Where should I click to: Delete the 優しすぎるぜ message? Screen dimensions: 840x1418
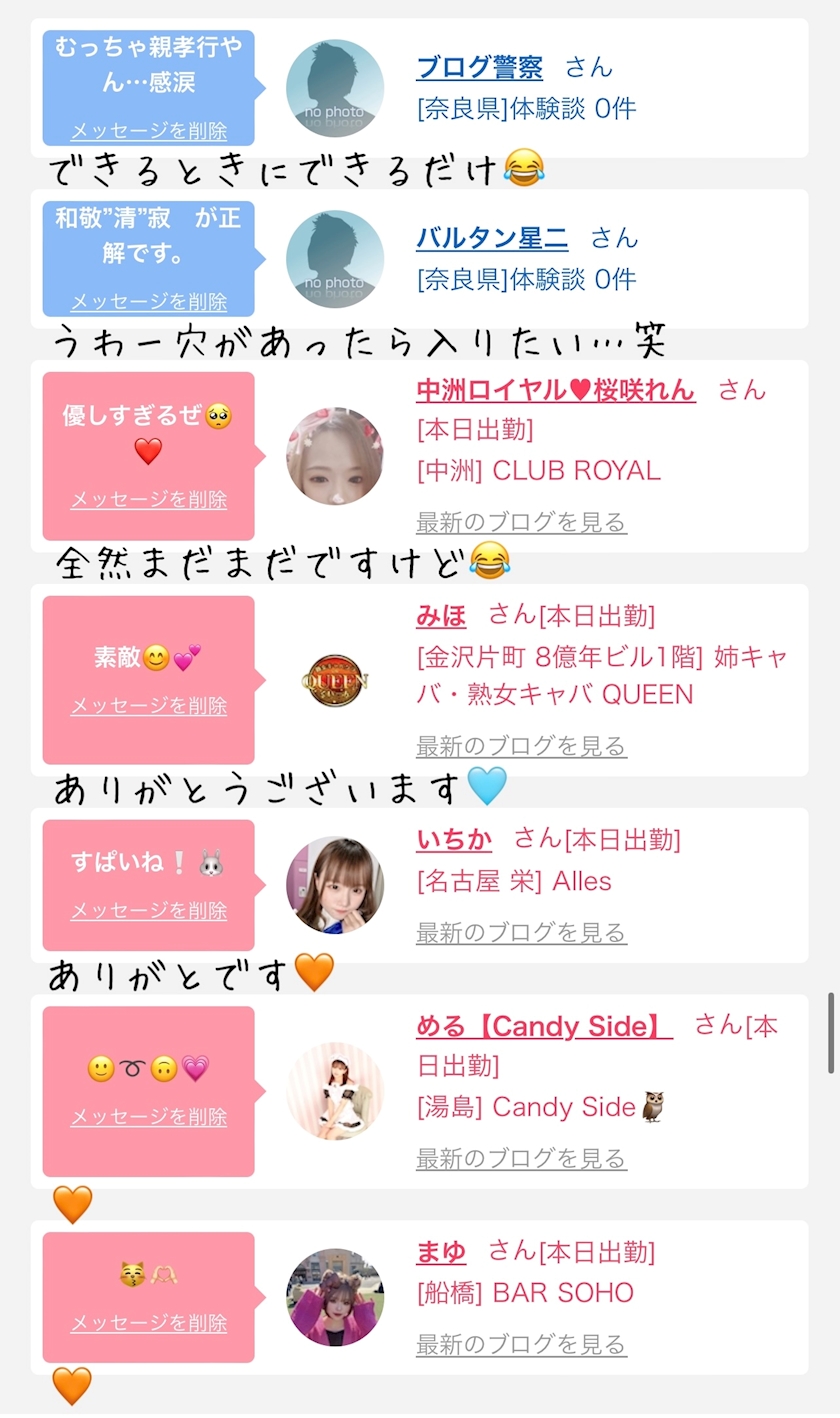pyautogui.click(x=148, y=500)
